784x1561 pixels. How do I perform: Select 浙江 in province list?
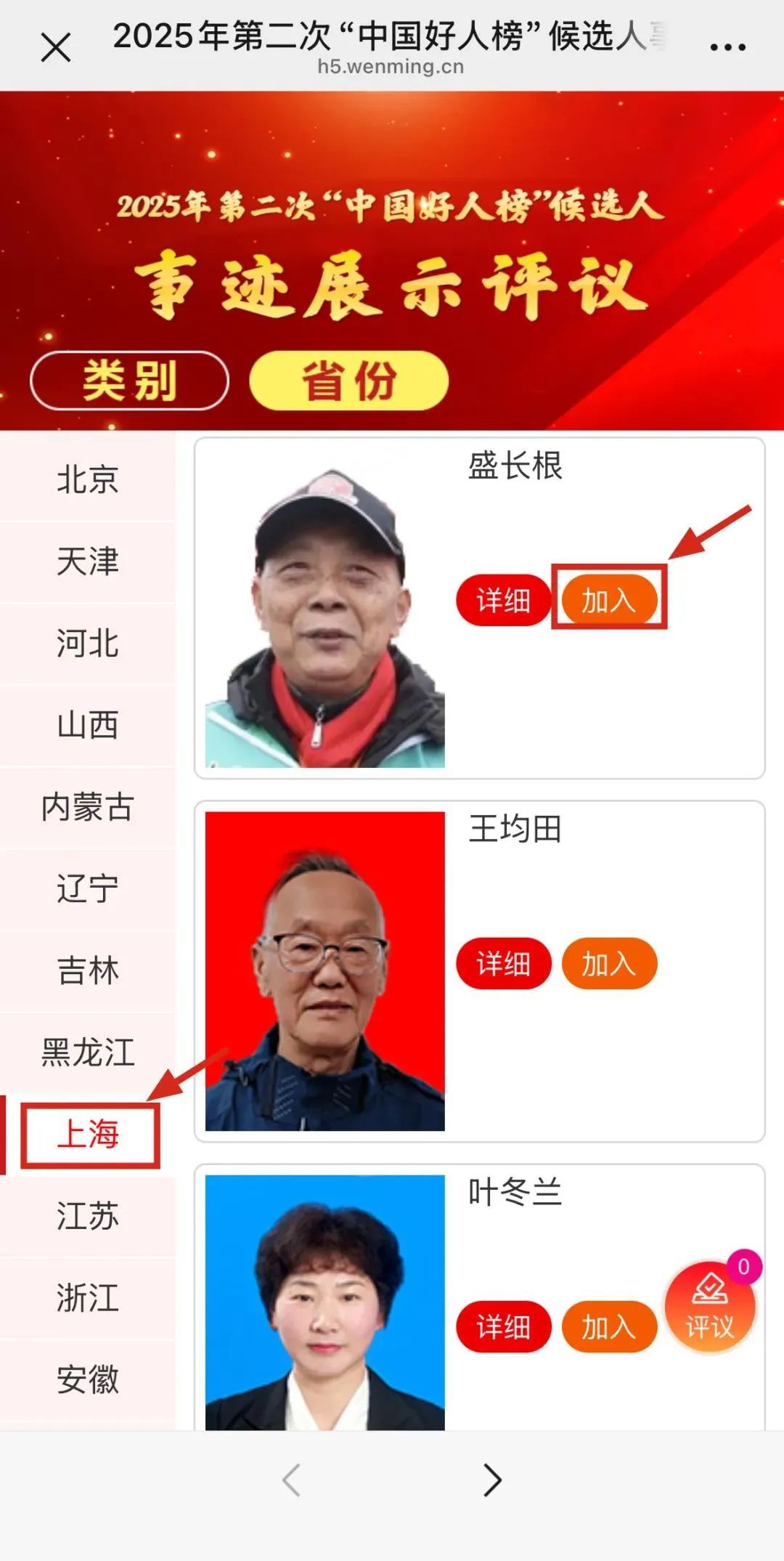pyautogui.click(x=88, y=1298)
